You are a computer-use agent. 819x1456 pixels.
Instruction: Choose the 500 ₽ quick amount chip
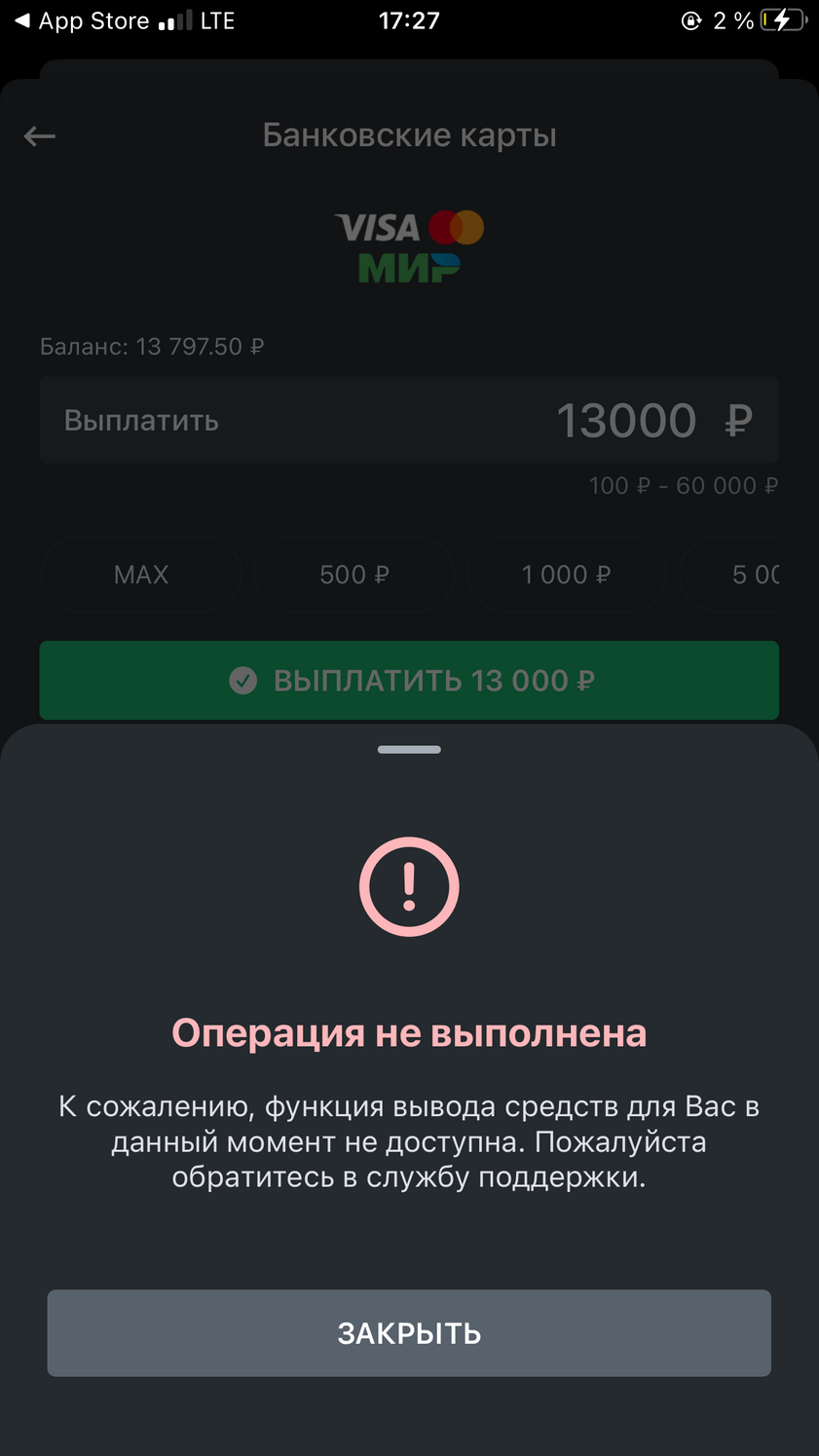pyautogui.click(x=354, y=575)
